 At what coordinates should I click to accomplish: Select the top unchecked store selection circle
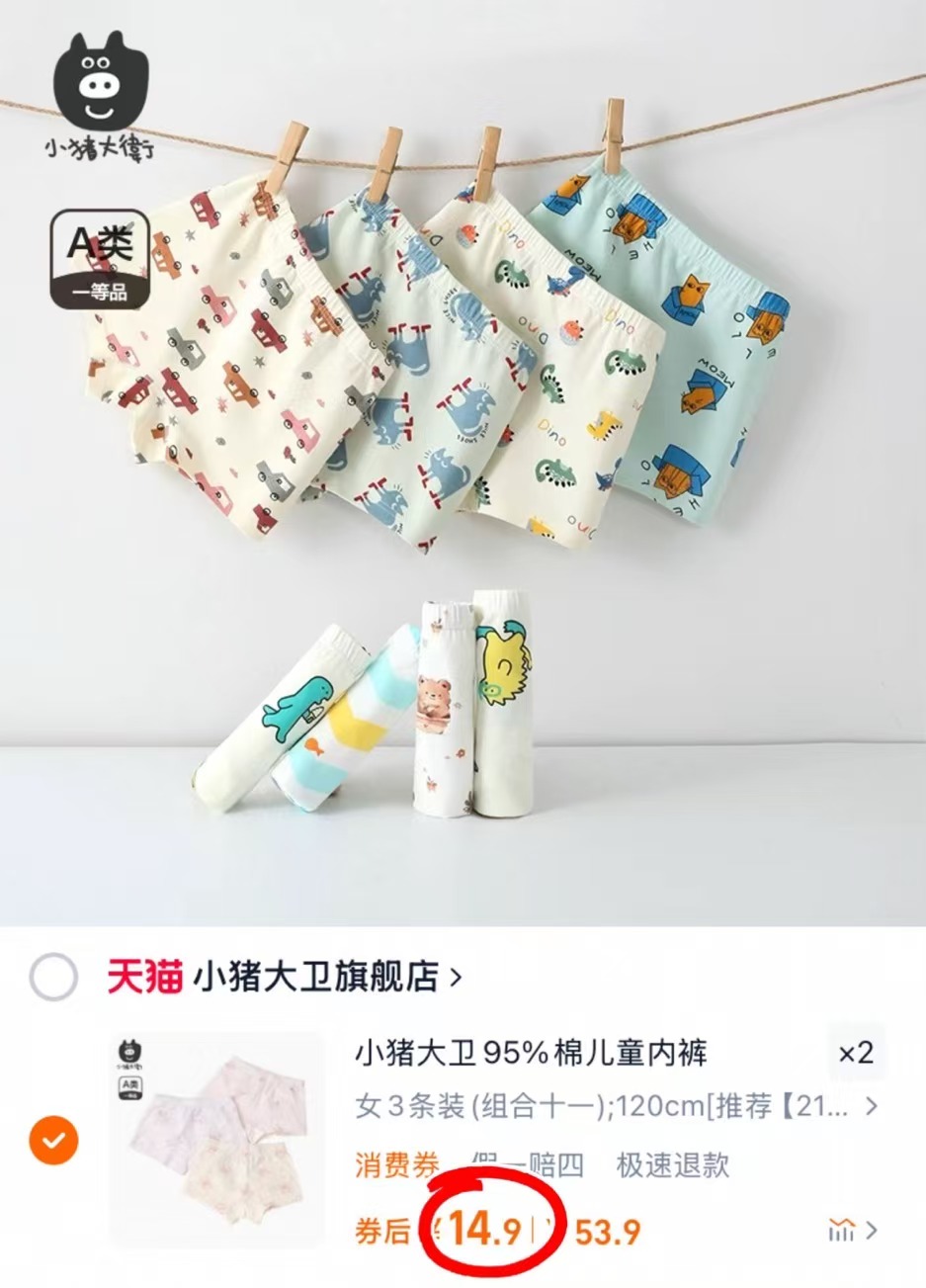click(55, 974)
